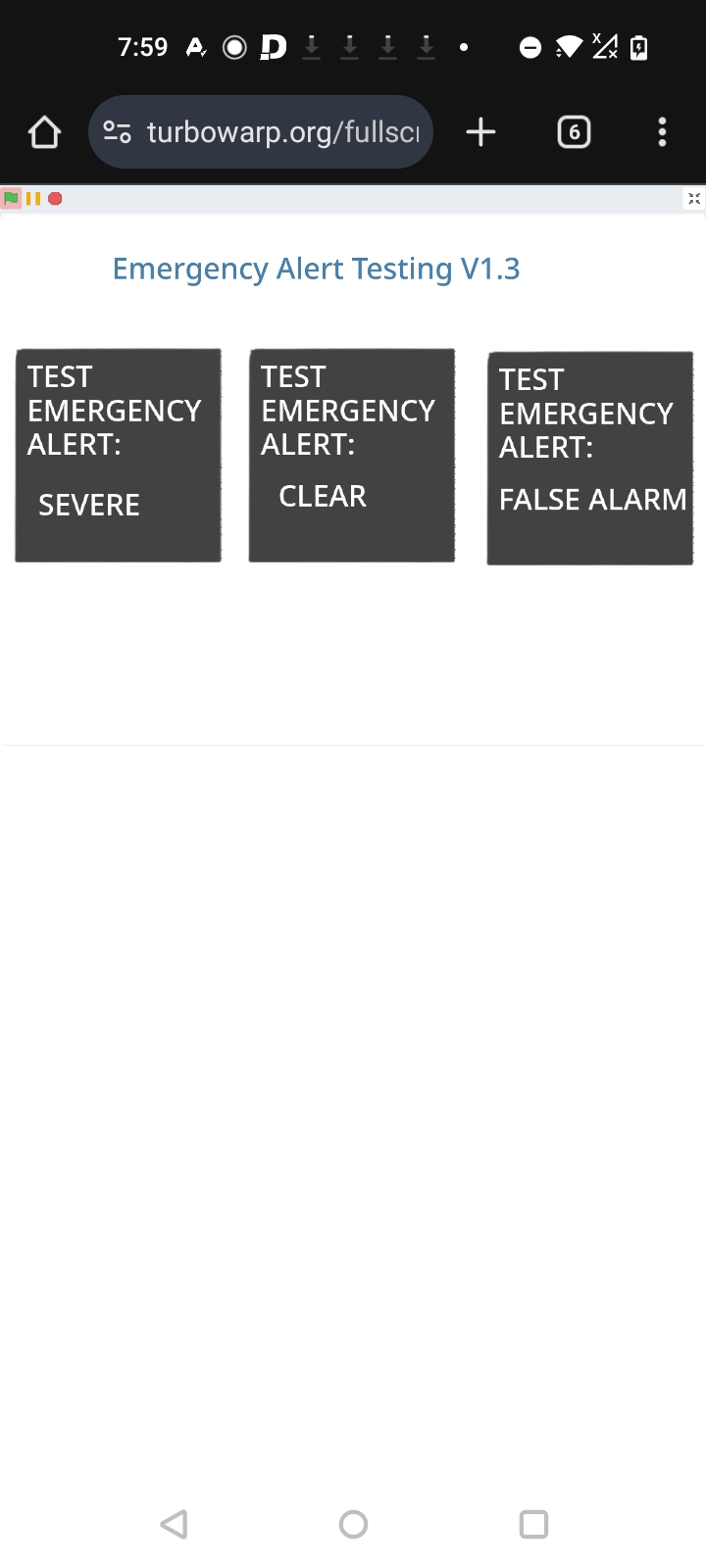Image resolution: width=706 pixels, height=1568 pixels.
Task: Tap the turbowarp.org address bar
Action: point(261,132)
